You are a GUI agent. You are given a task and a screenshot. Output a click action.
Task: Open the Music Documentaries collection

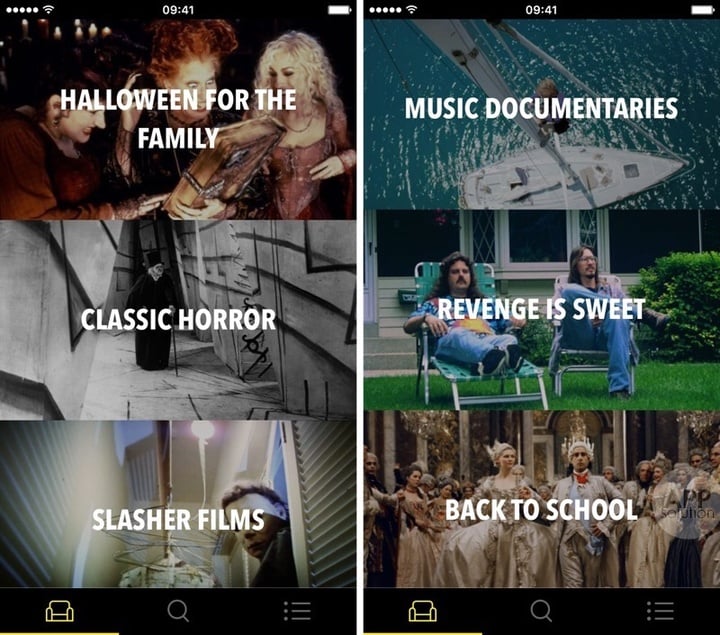(541, 108)
